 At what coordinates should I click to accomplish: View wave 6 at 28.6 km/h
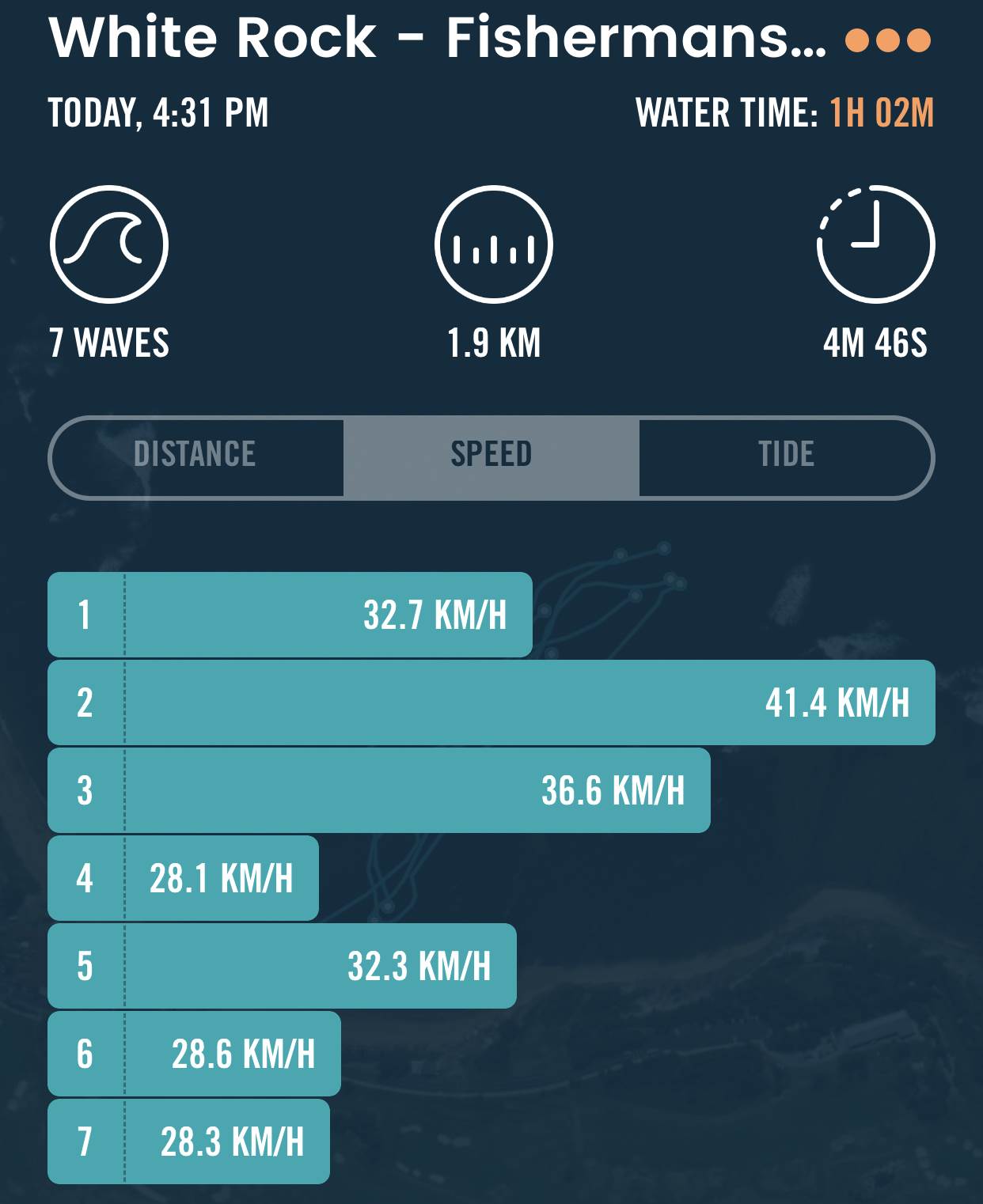coord(194,1054)
